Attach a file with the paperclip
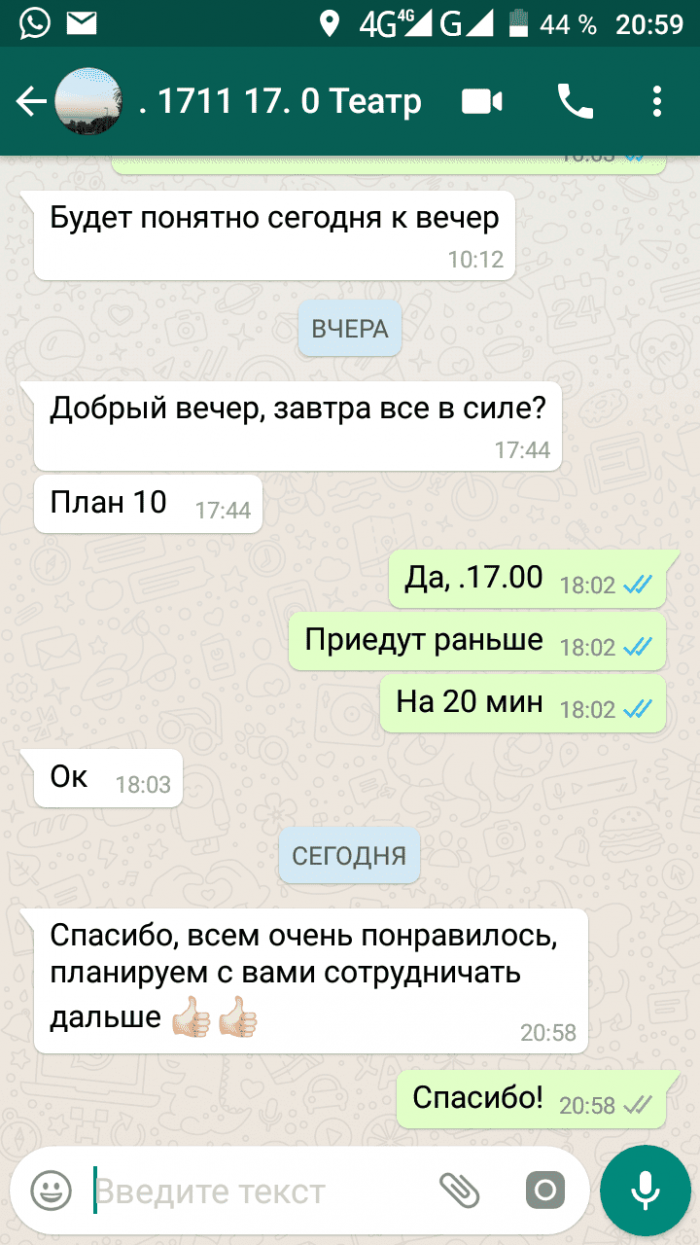The image size is (700, 1245). [460, 1190]
